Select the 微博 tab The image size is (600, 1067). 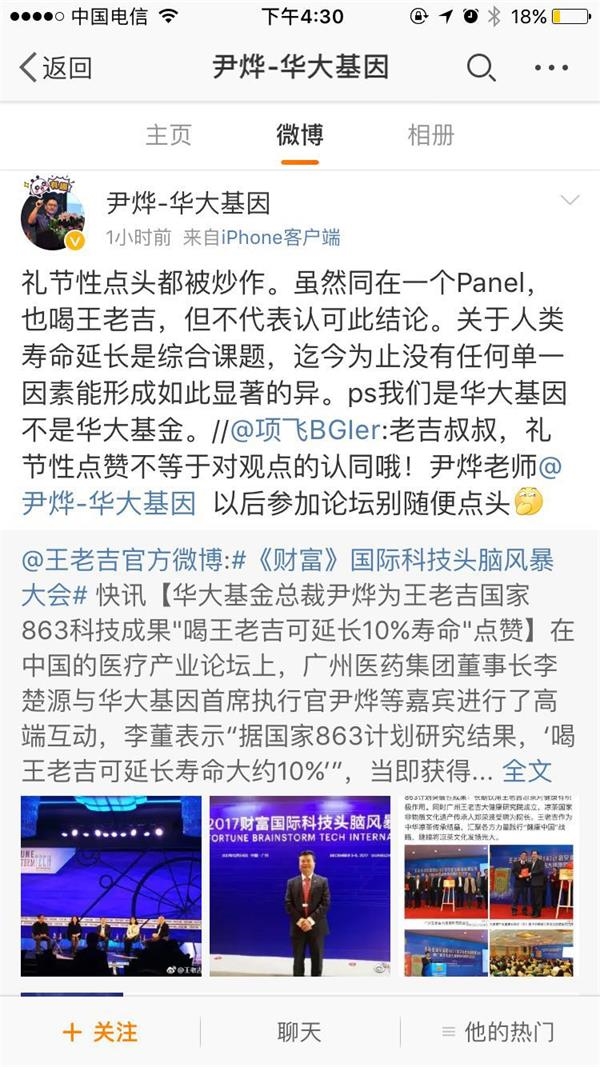coord(300,135)
